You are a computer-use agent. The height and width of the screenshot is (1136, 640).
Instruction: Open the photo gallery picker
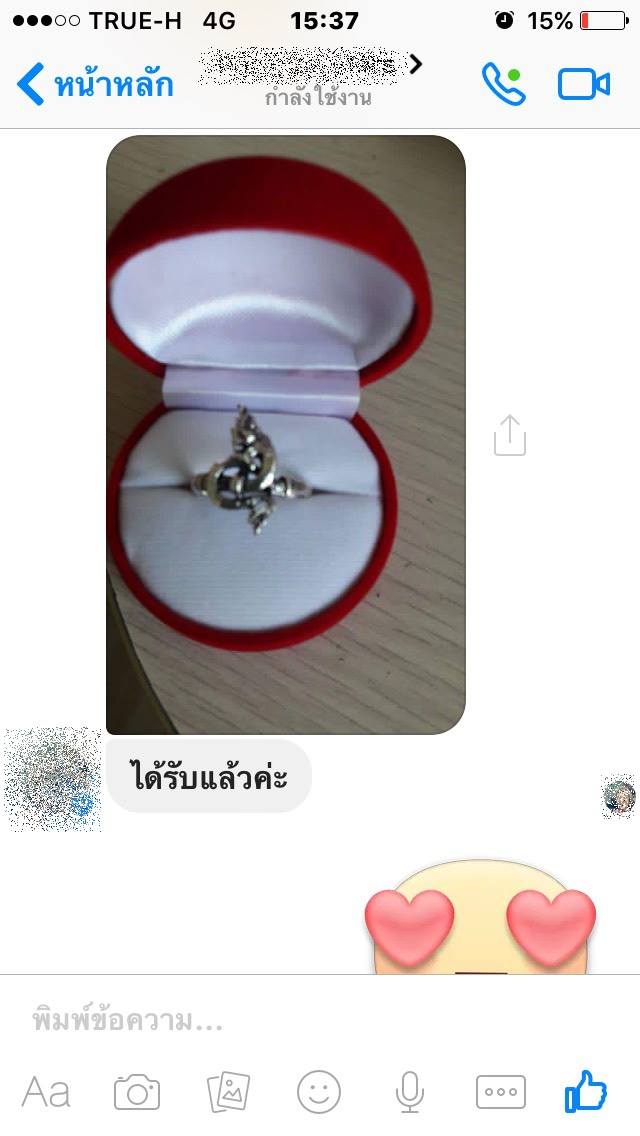228,1092
